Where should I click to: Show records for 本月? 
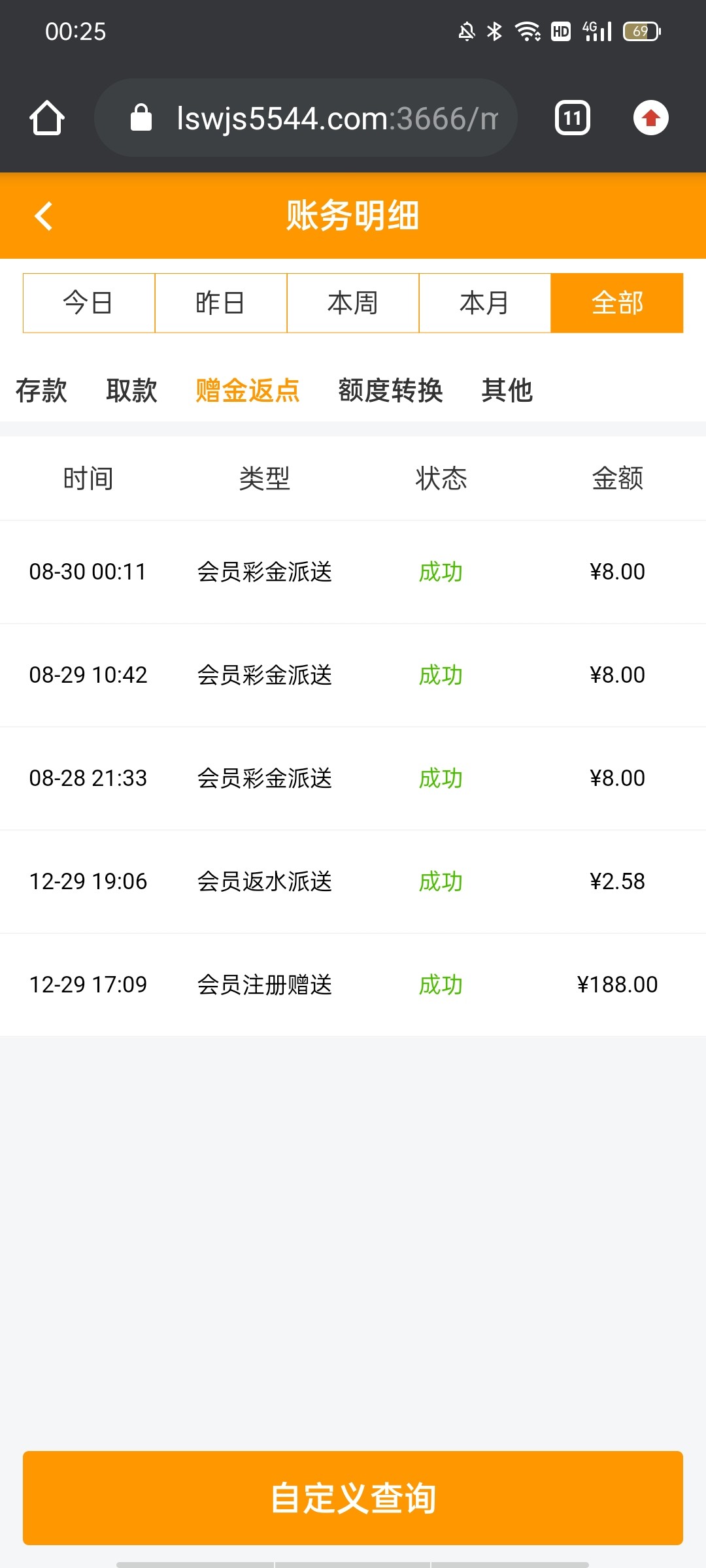[485, 303]
